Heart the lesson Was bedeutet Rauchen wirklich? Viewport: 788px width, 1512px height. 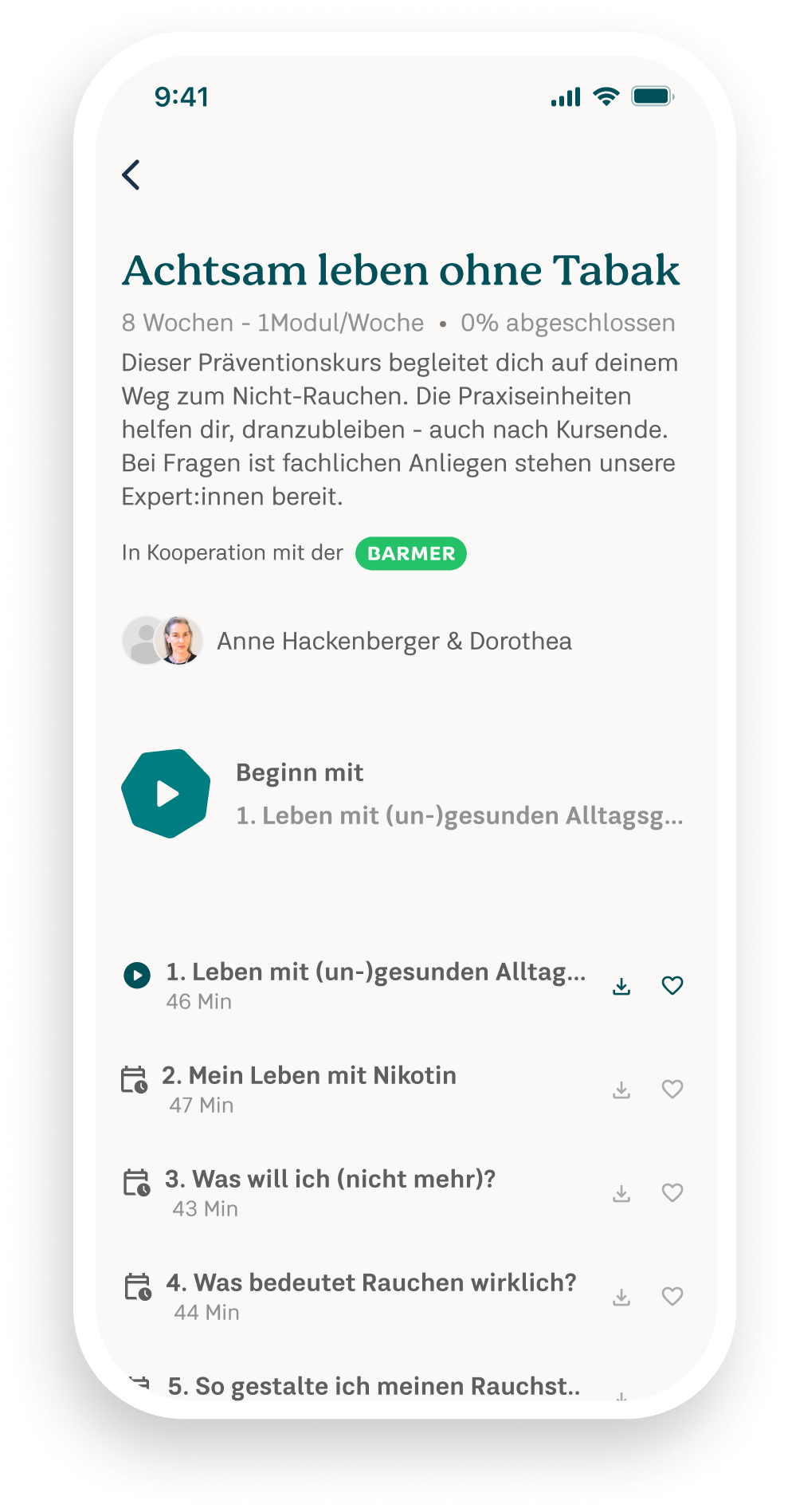pos(672,1296)
